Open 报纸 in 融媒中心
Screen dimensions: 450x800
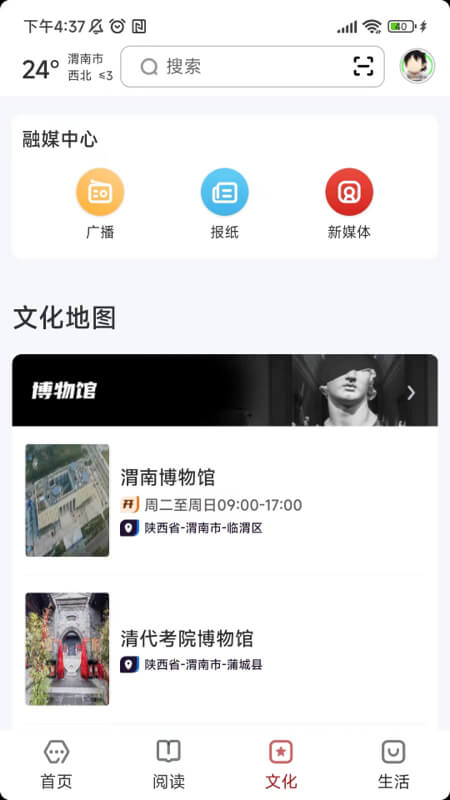[224, 204]
